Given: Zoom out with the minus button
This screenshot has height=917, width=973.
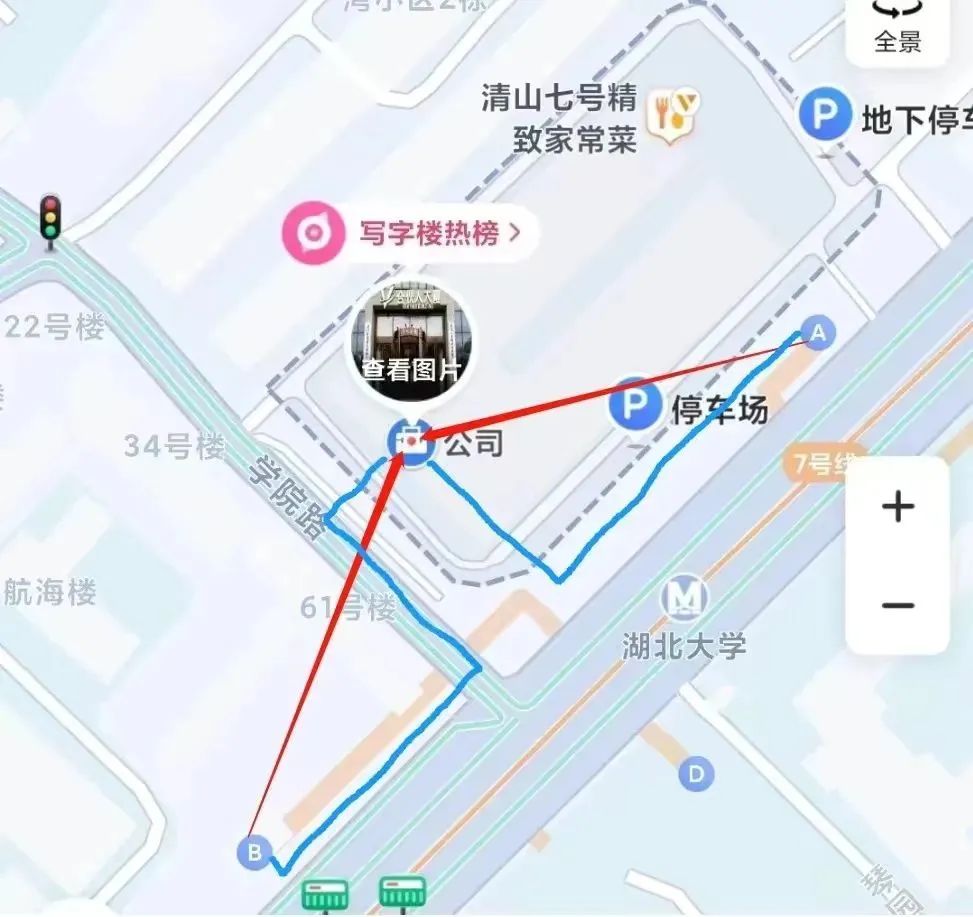Looking at the screenshot, I should (898, 605).
